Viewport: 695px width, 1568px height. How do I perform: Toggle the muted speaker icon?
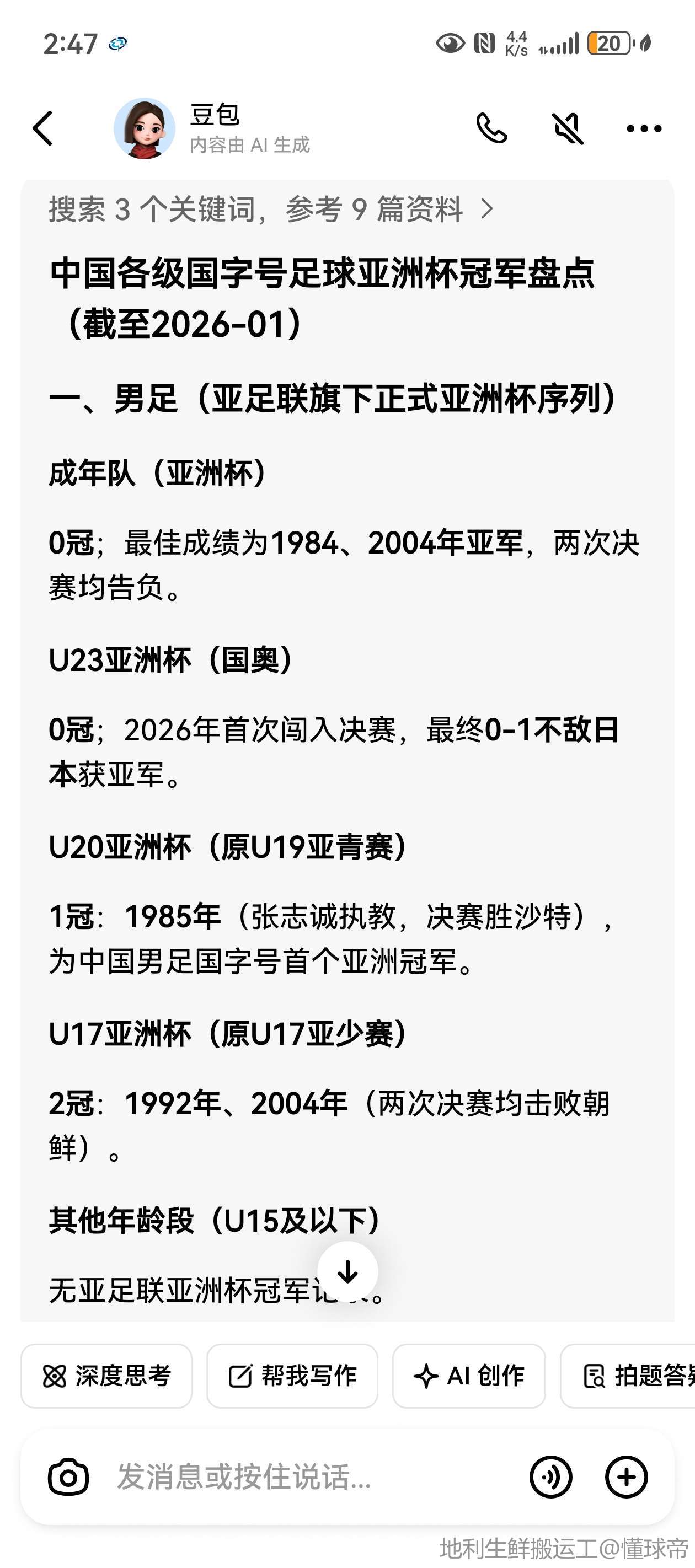coord(568,128)
